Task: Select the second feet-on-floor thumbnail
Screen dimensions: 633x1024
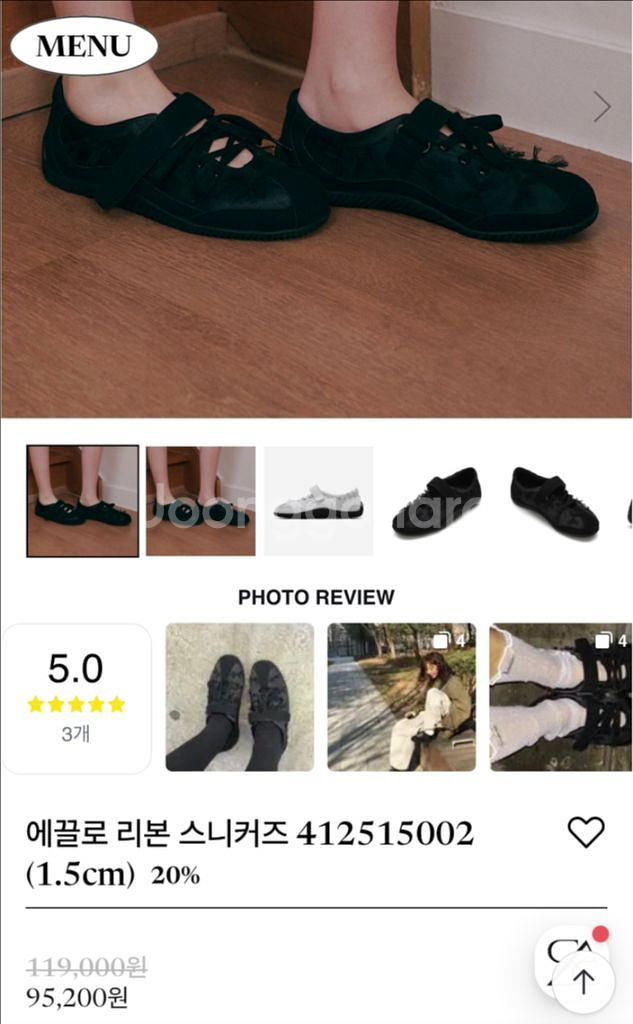Action: (200, 501)
